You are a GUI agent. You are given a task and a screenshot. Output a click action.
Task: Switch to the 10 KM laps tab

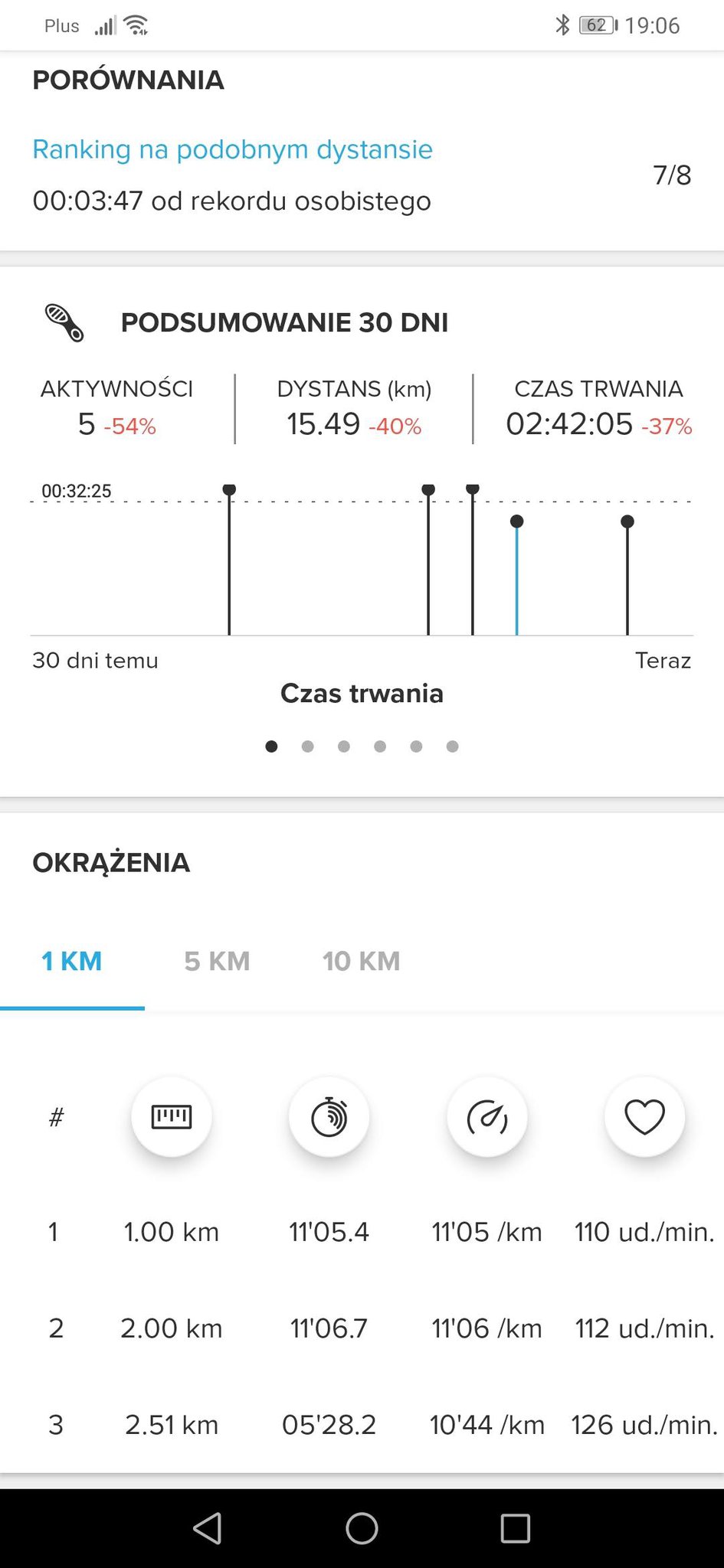click(361, 961)
